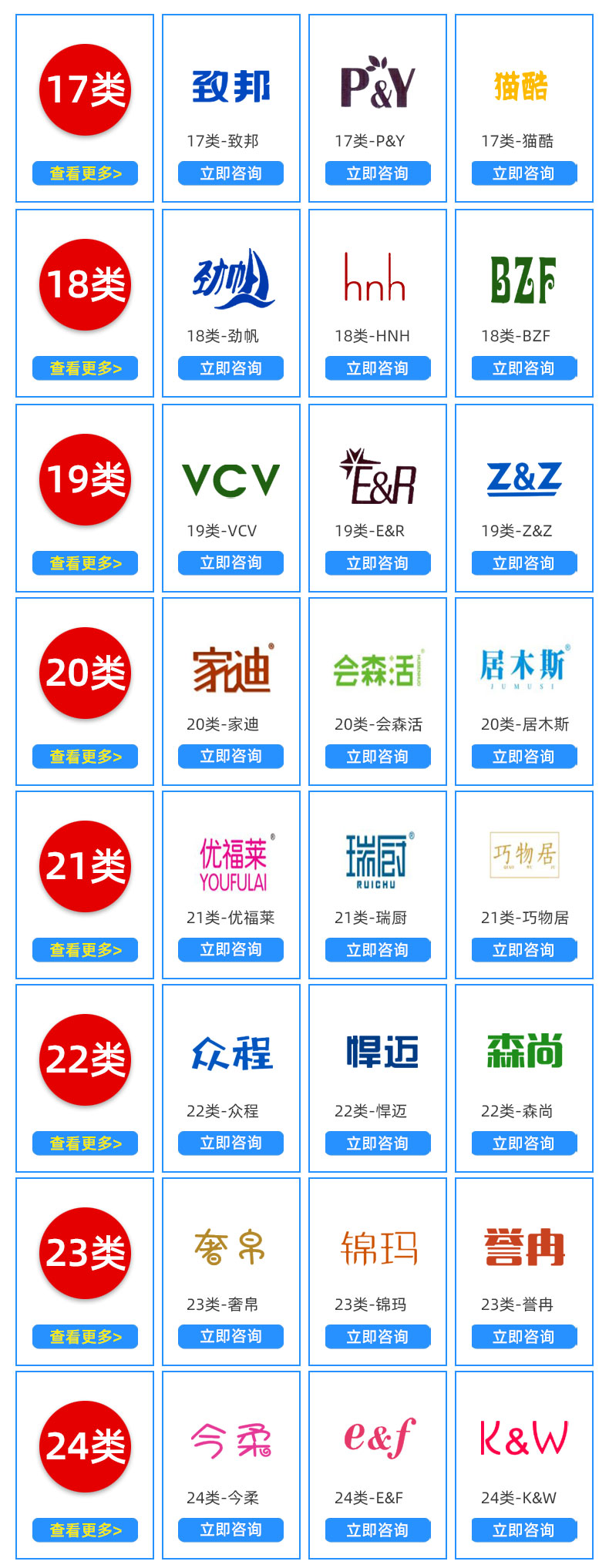Screen dimensions: 609x1568
Task: Inquire about 20类-居木斯
Action: pos(523,757)
